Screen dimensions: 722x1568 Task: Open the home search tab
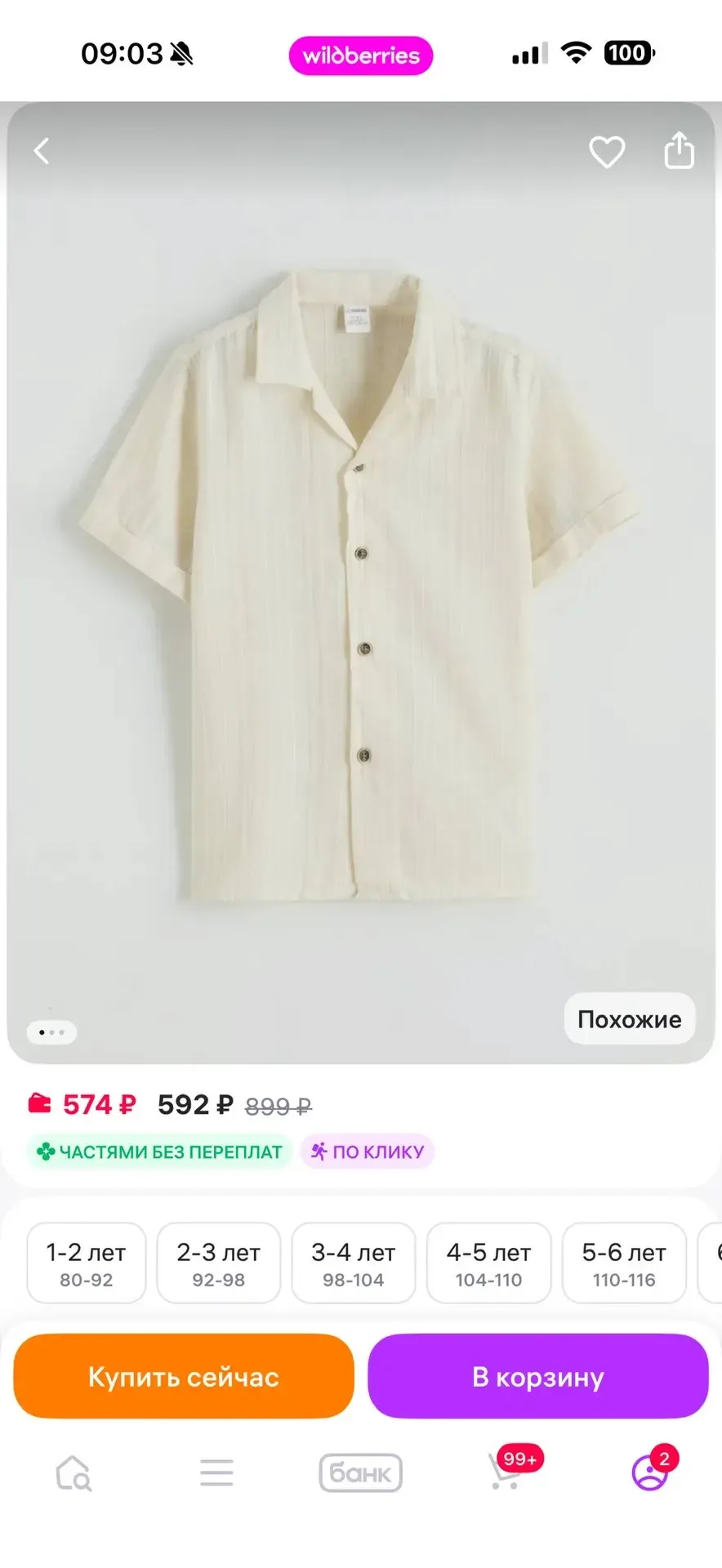click(73, 1472)
